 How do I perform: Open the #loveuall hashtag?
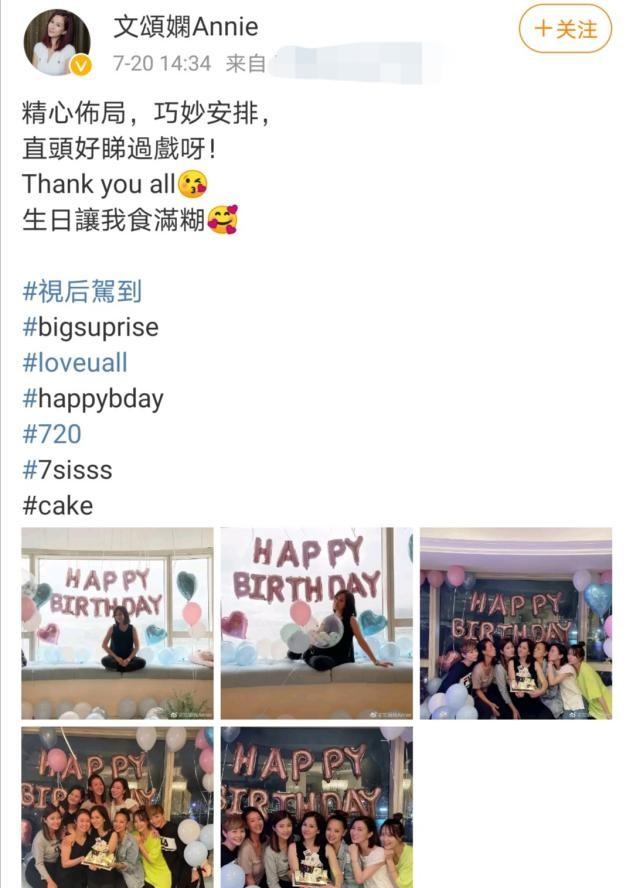(75, 363)
